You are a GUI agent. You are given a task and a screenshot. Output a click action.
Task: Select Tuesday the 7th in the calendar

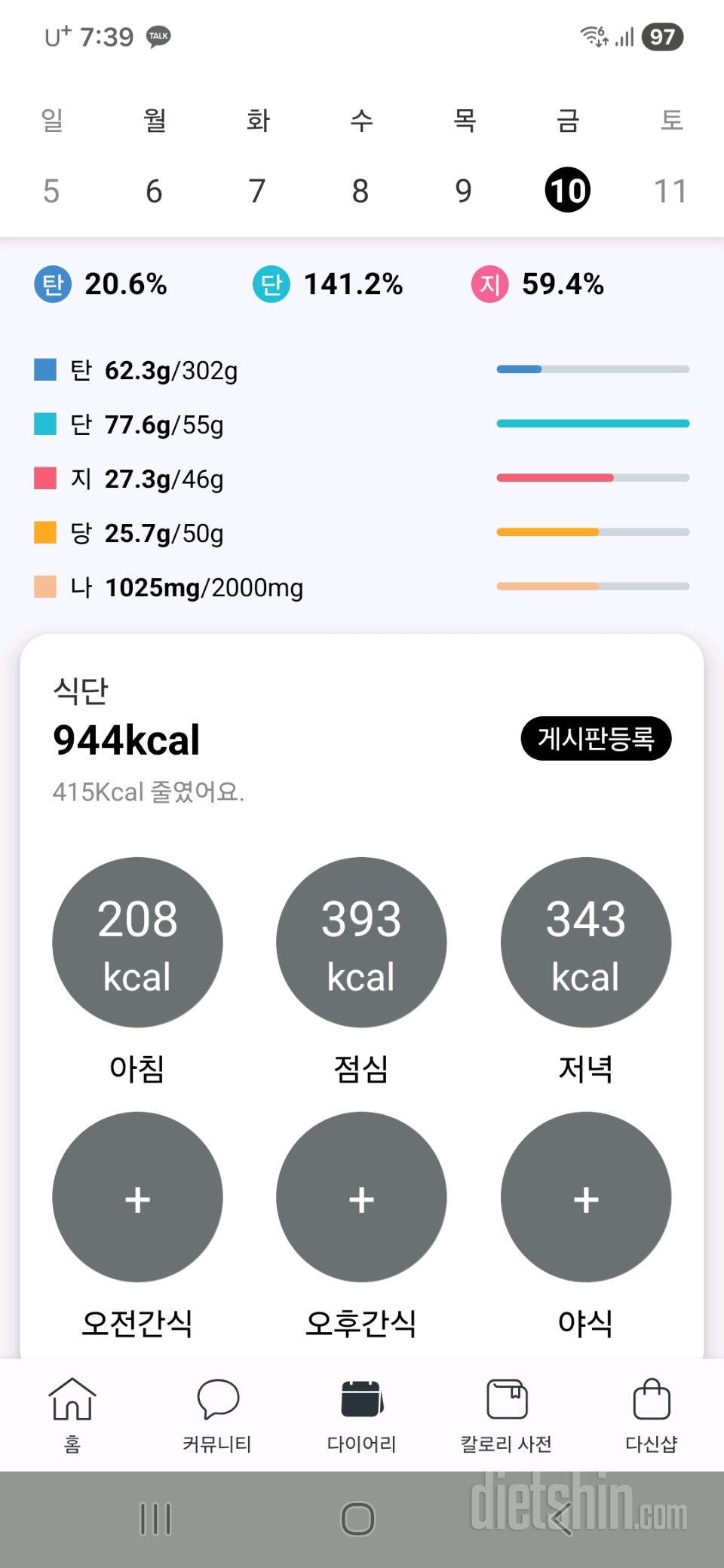[x=257, y=191]
